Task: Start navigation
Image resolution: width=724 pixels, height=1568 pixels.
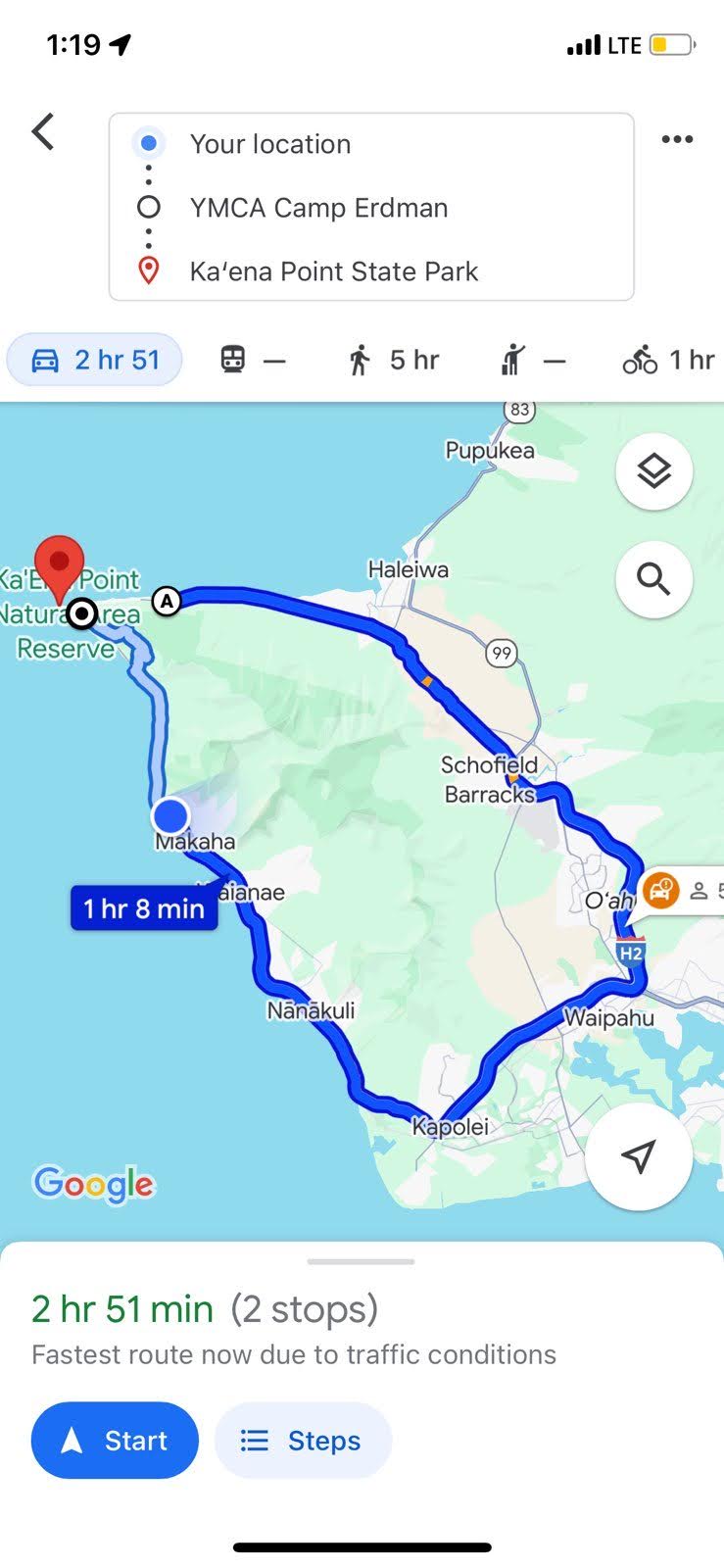Action: (115, 1441)
